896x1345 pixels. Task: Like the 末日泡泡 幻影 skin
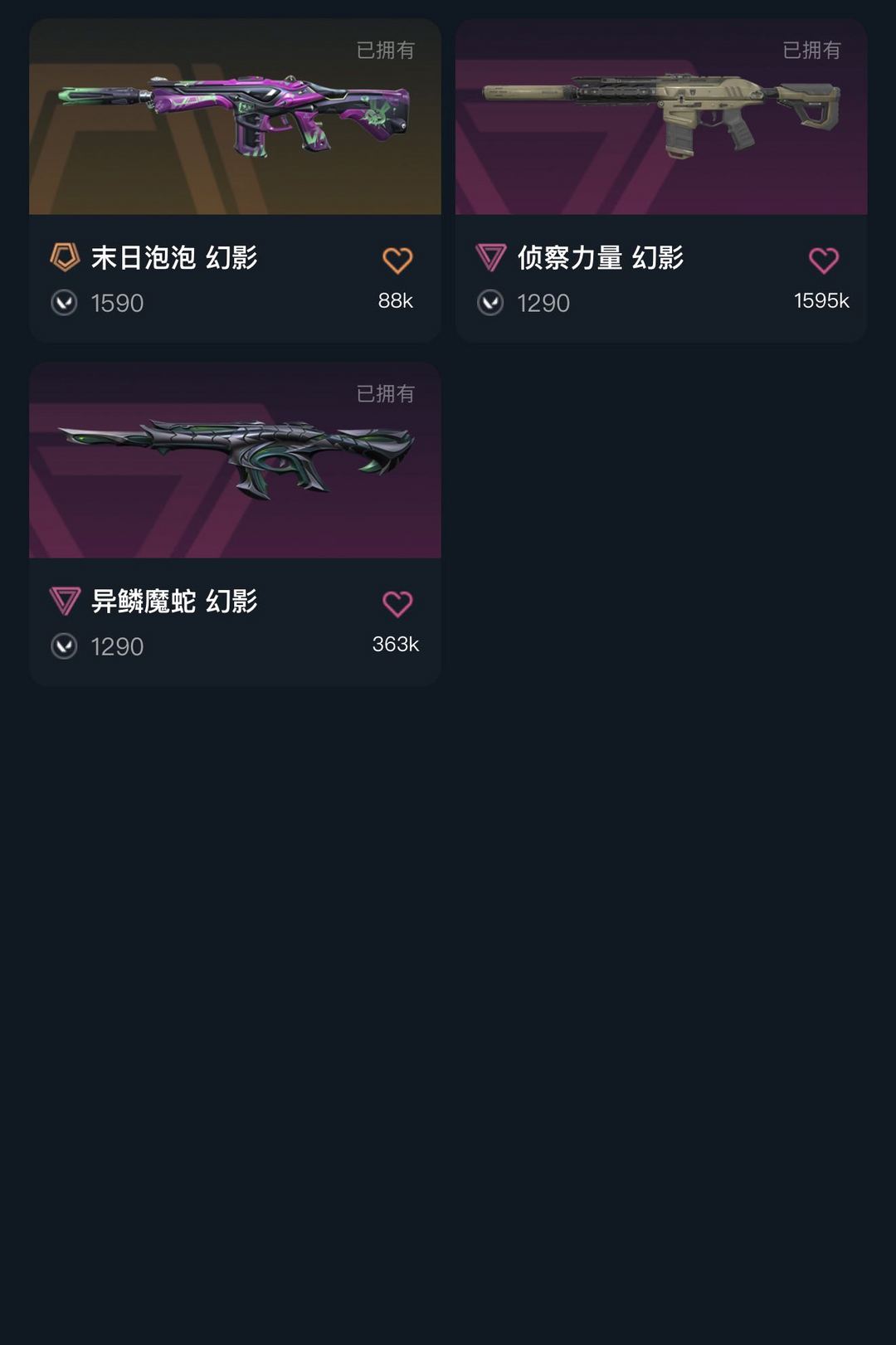point(397,261)
